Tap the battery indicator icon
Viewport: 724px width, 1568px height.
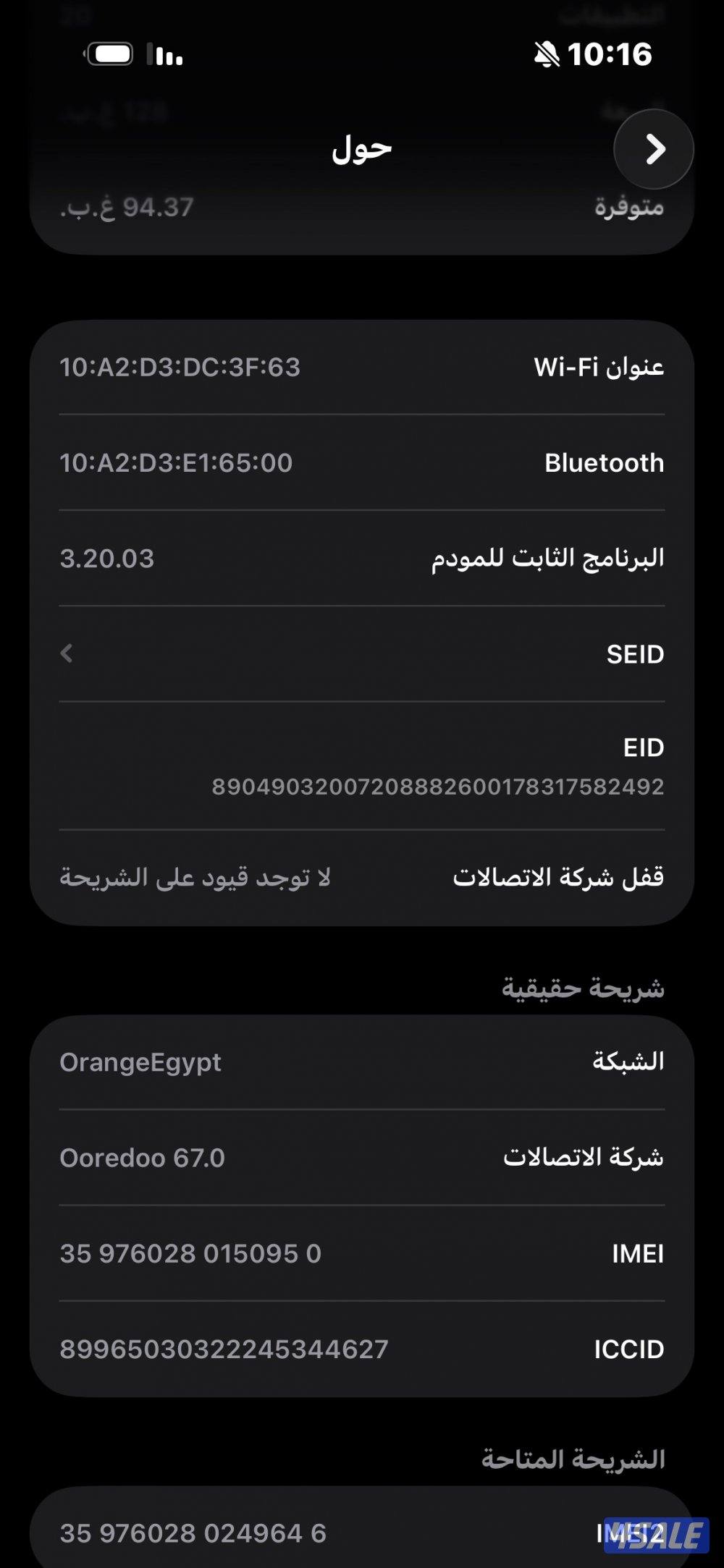point(108,53)
